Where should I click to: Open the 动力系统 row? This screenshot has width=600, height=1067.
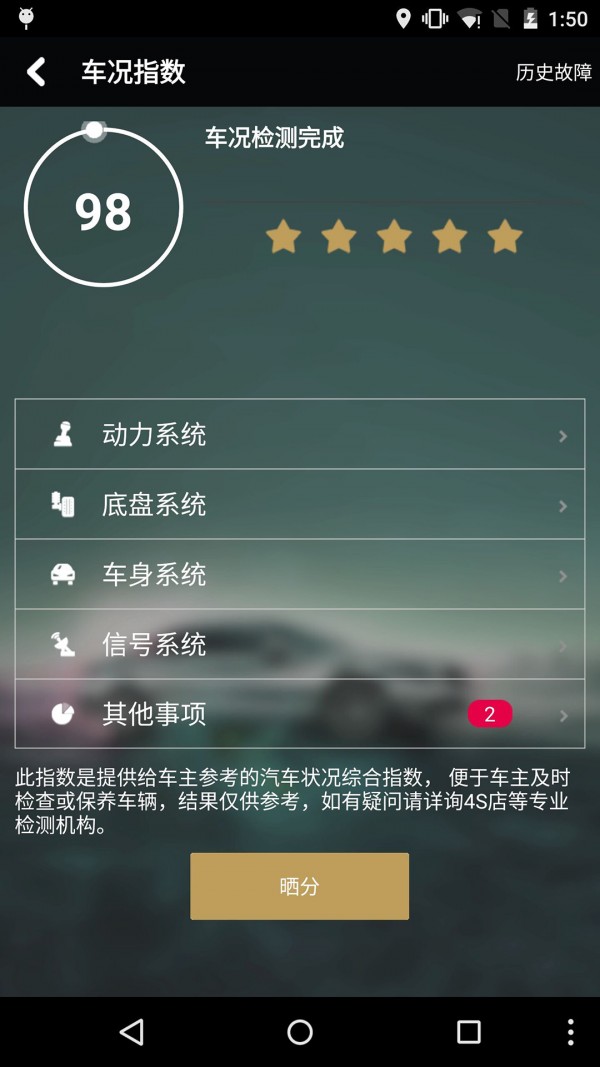click(x=300, y=435)
